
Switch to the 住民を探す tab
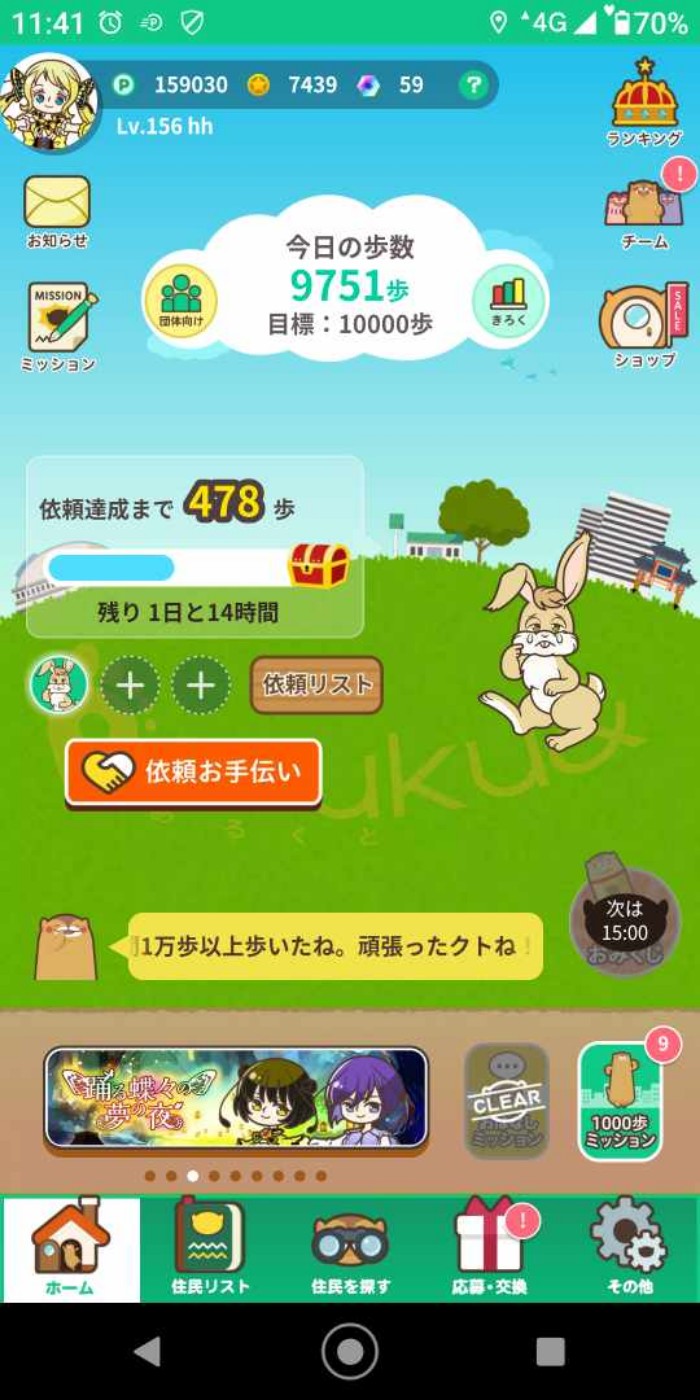pyautogui.click(x=350, y=1248)
